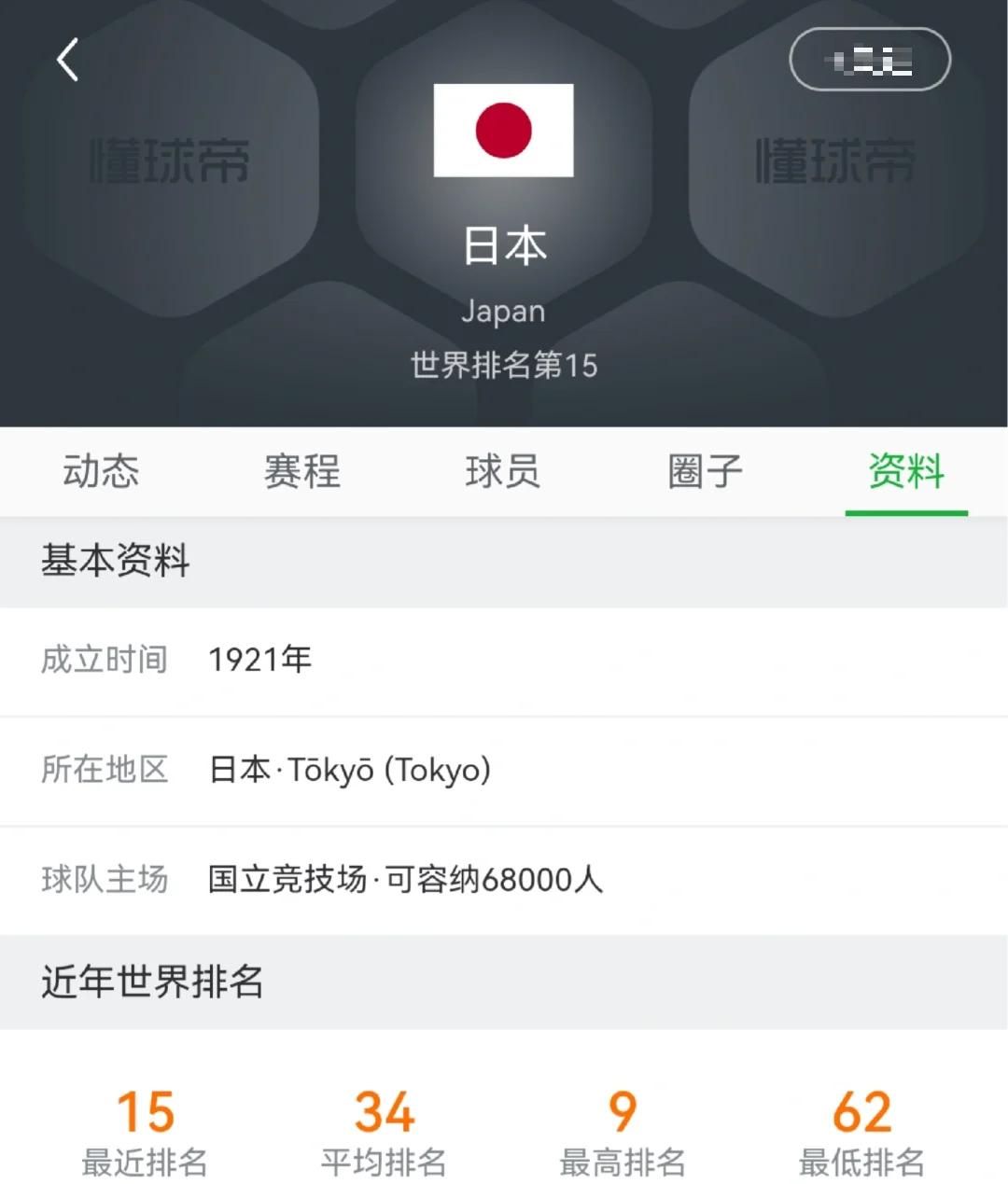The width and height of the screenshot is (1008, 1184).
Task: Switch to the 赛程 (Schedule) tab
Action: pyautogui.click(x=301, y=472)
